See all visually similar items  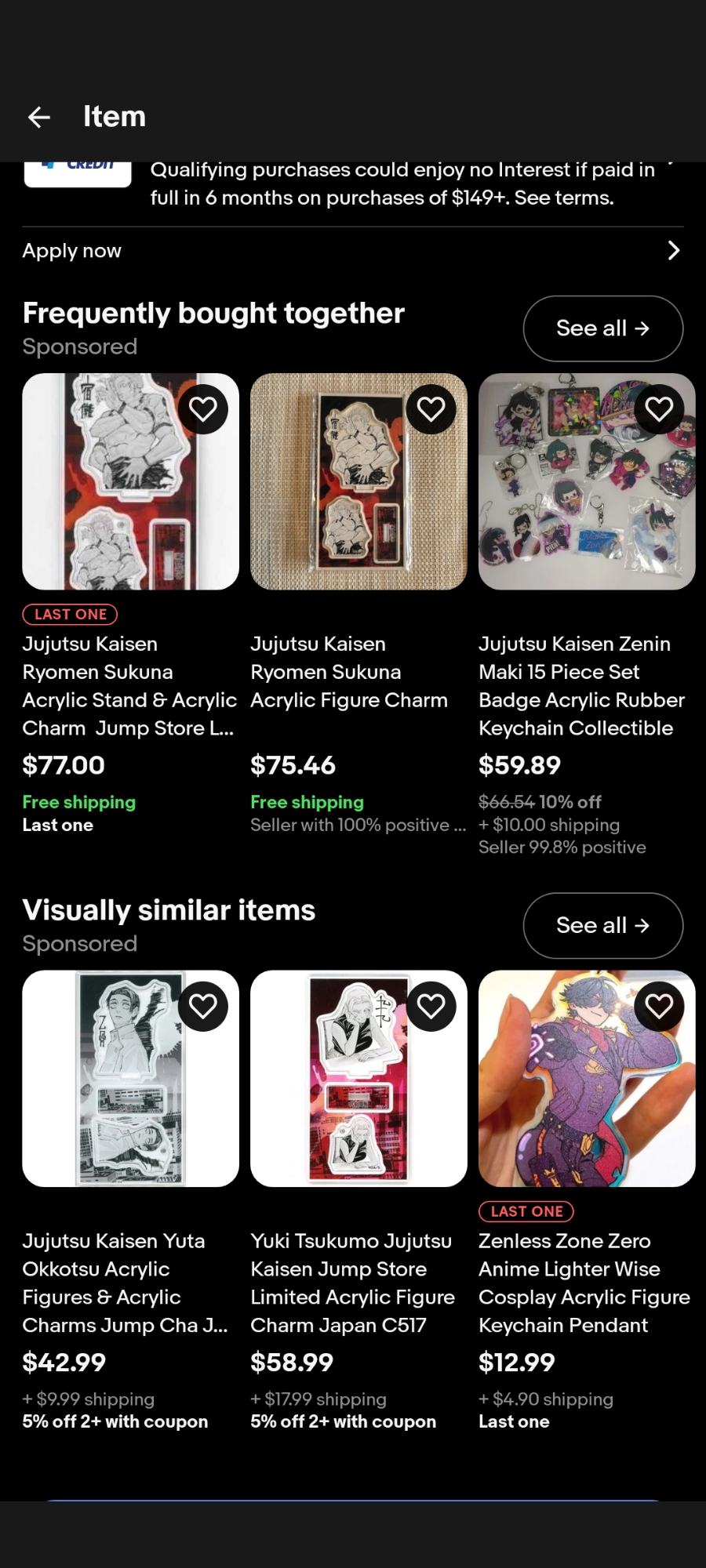tap(602, 926)
